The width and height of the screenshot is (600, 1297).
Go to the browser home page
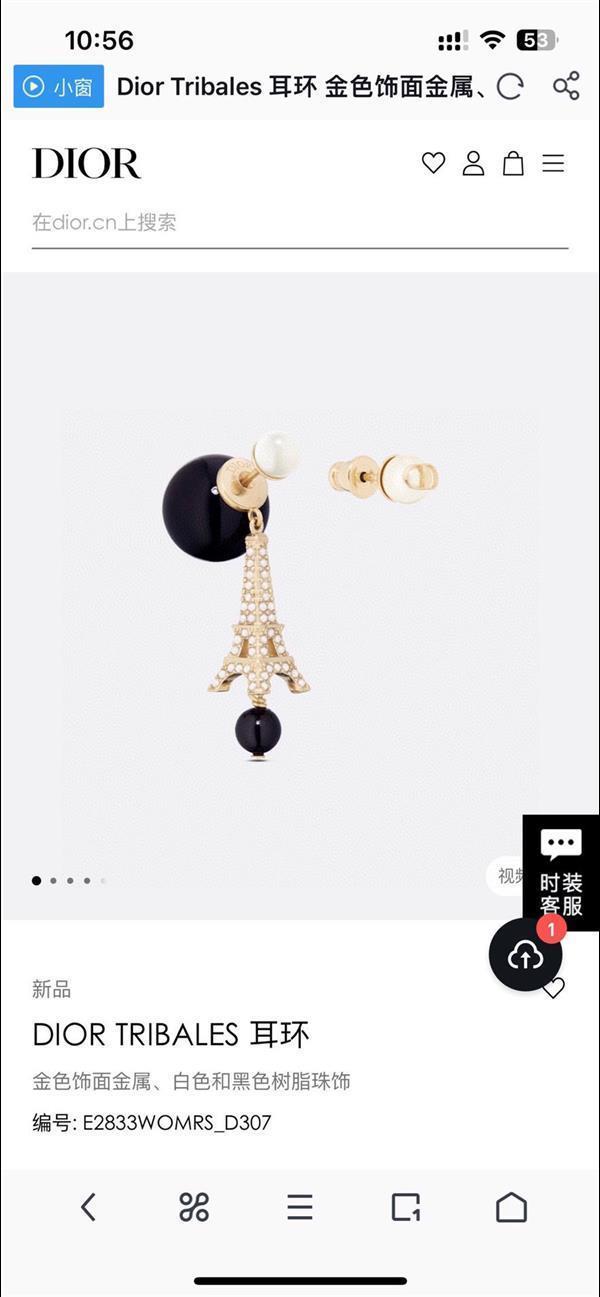(x=511, y=1207)
